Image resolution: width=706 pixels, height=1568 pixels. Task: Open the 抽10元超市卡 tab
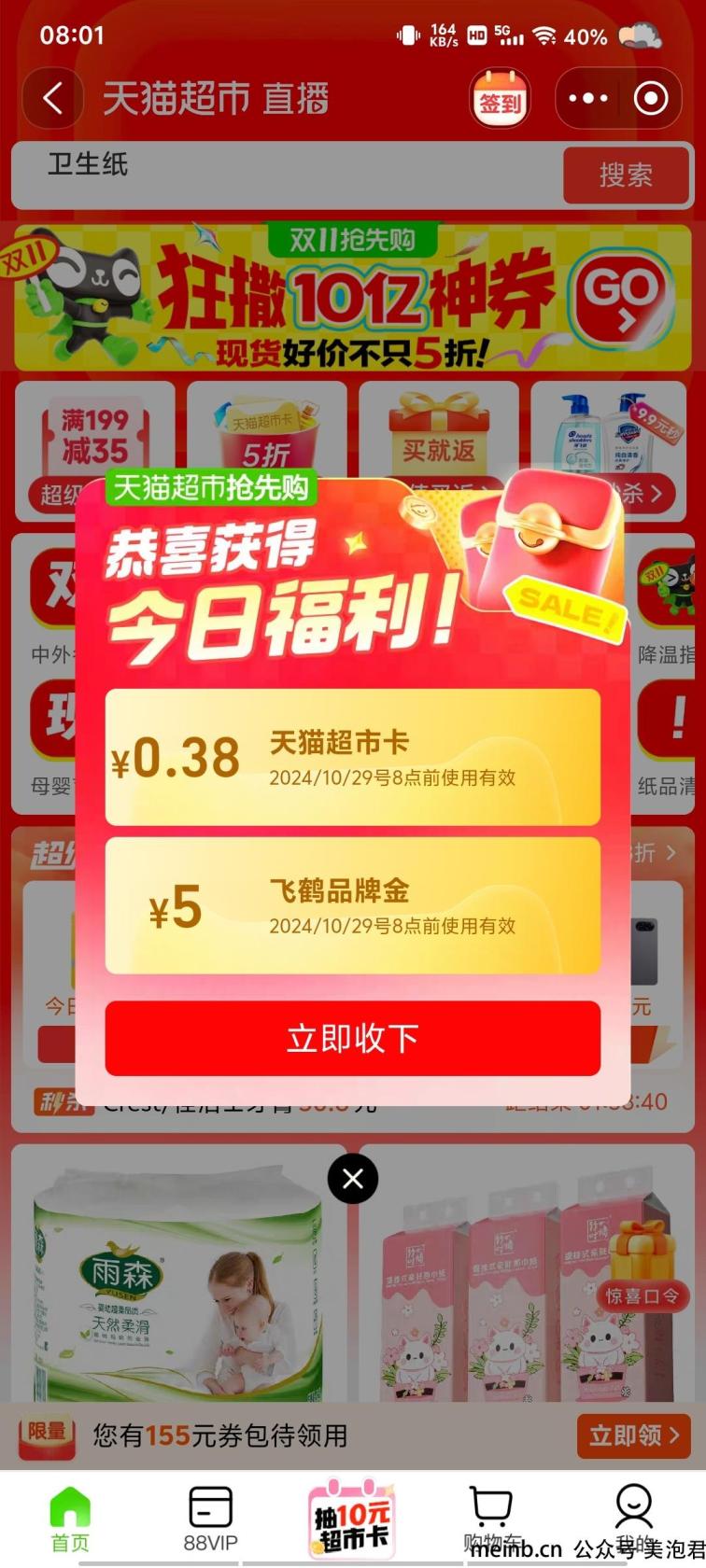352,1519
